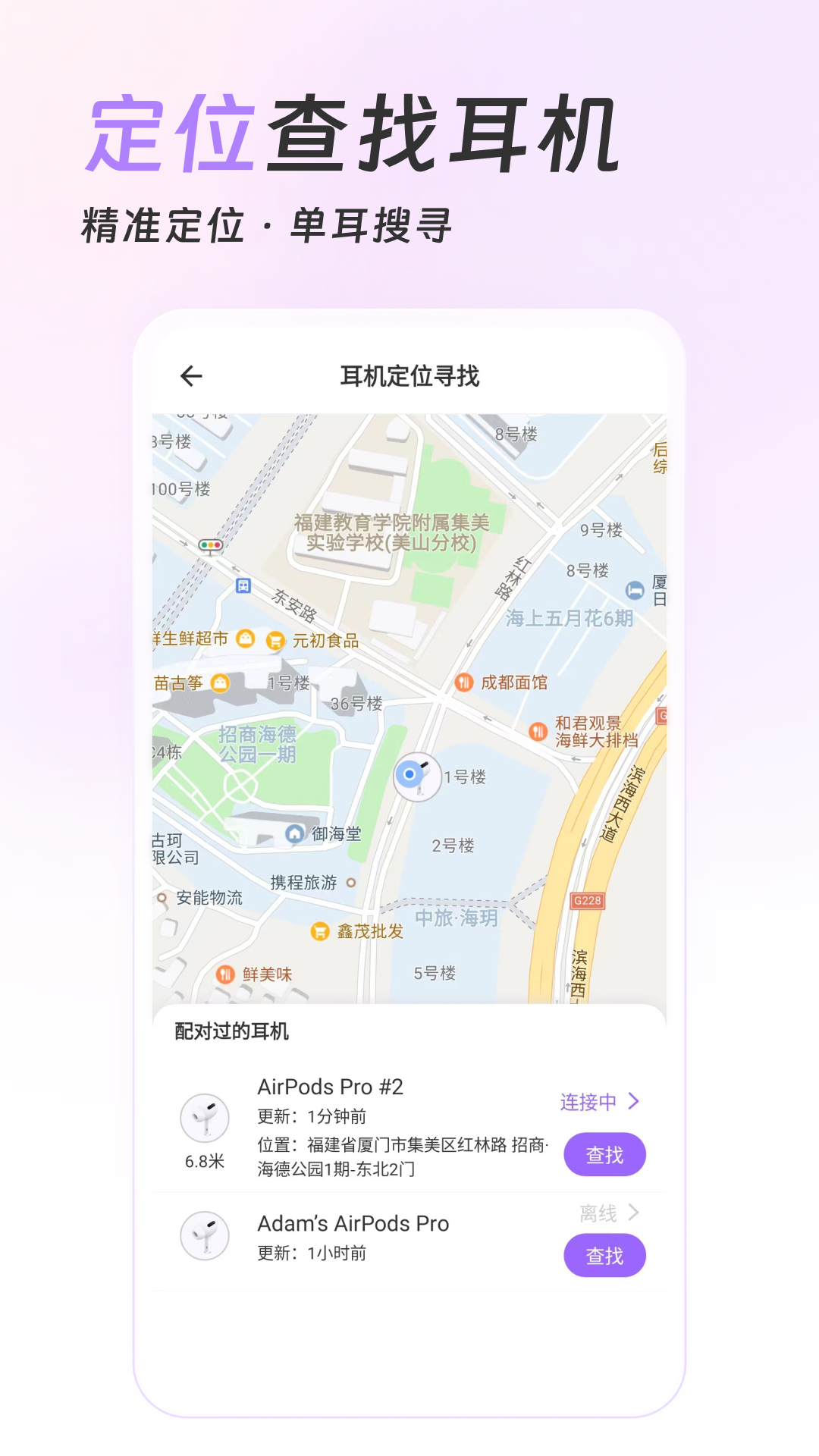Click 查找 button for AirPods Pro #2
The height and width of the screenshot is (1456, 819).
pyautogui.click(x=604, y=1155)
